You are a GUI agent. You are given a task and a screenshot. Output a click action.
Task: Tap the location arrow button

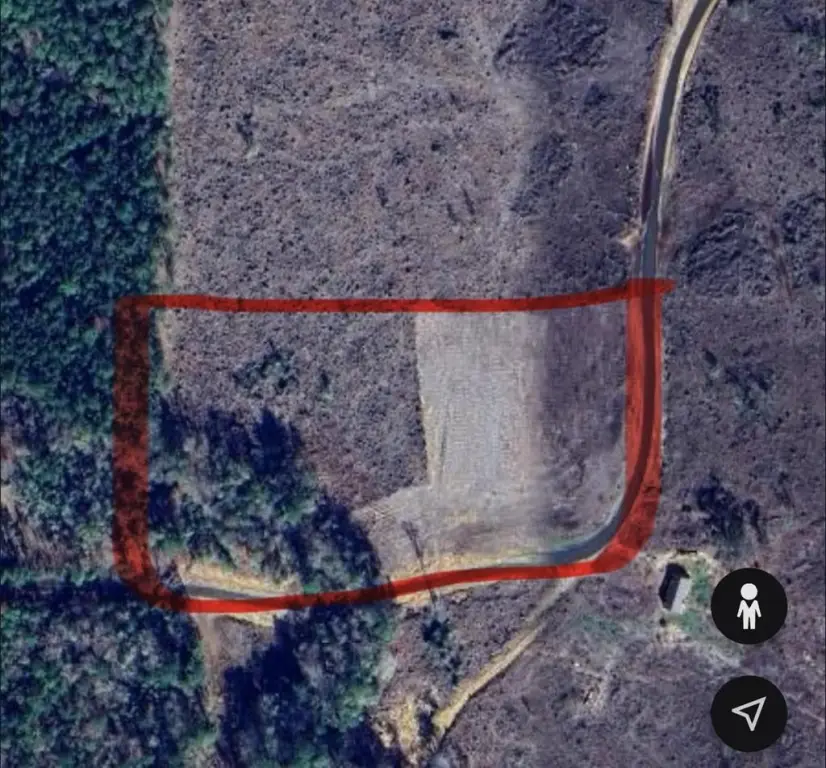(x=749, y=712)
